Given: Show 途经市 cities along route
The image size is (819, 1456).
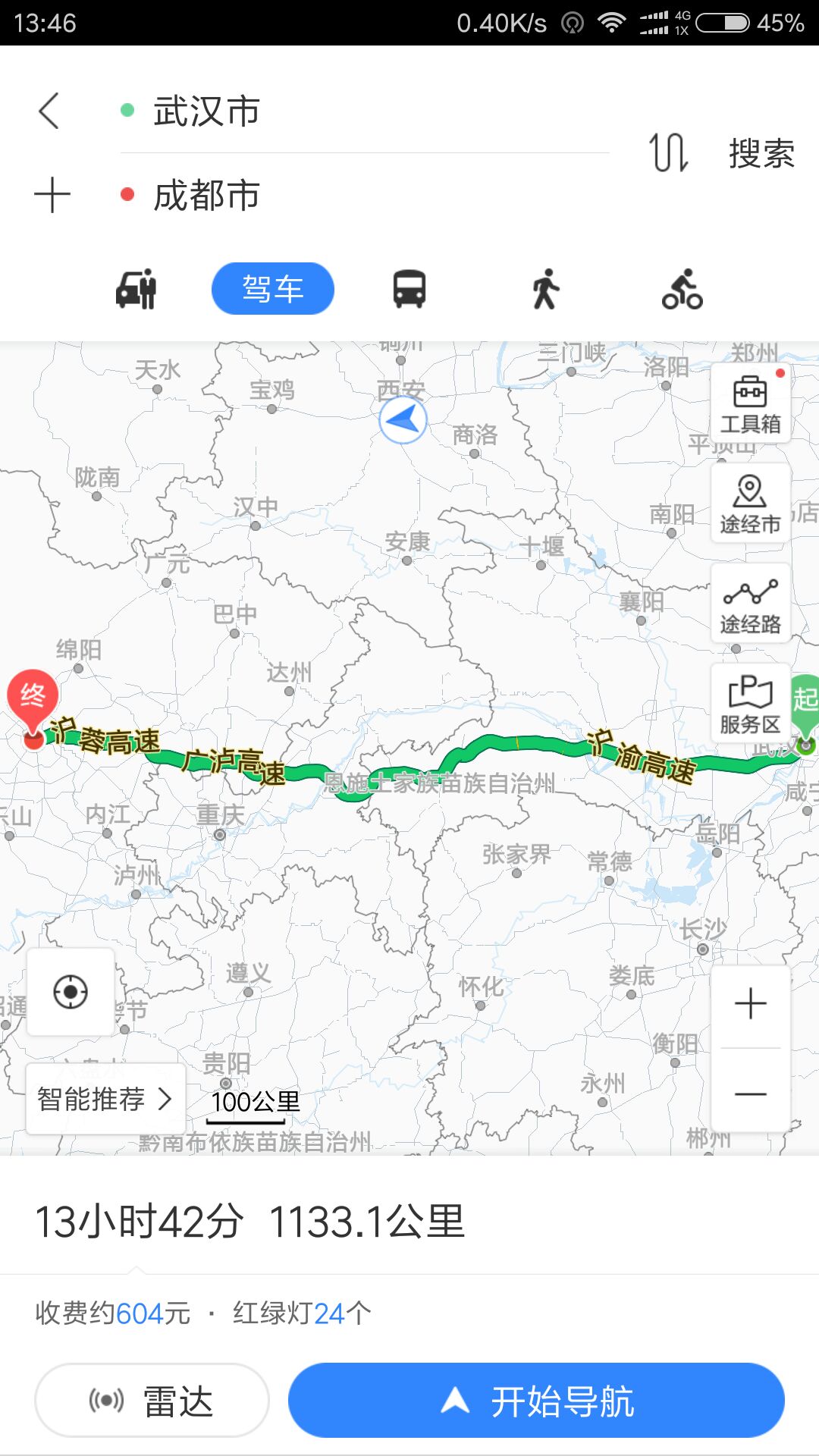Looking at the screenshot, I should [751, 503].
